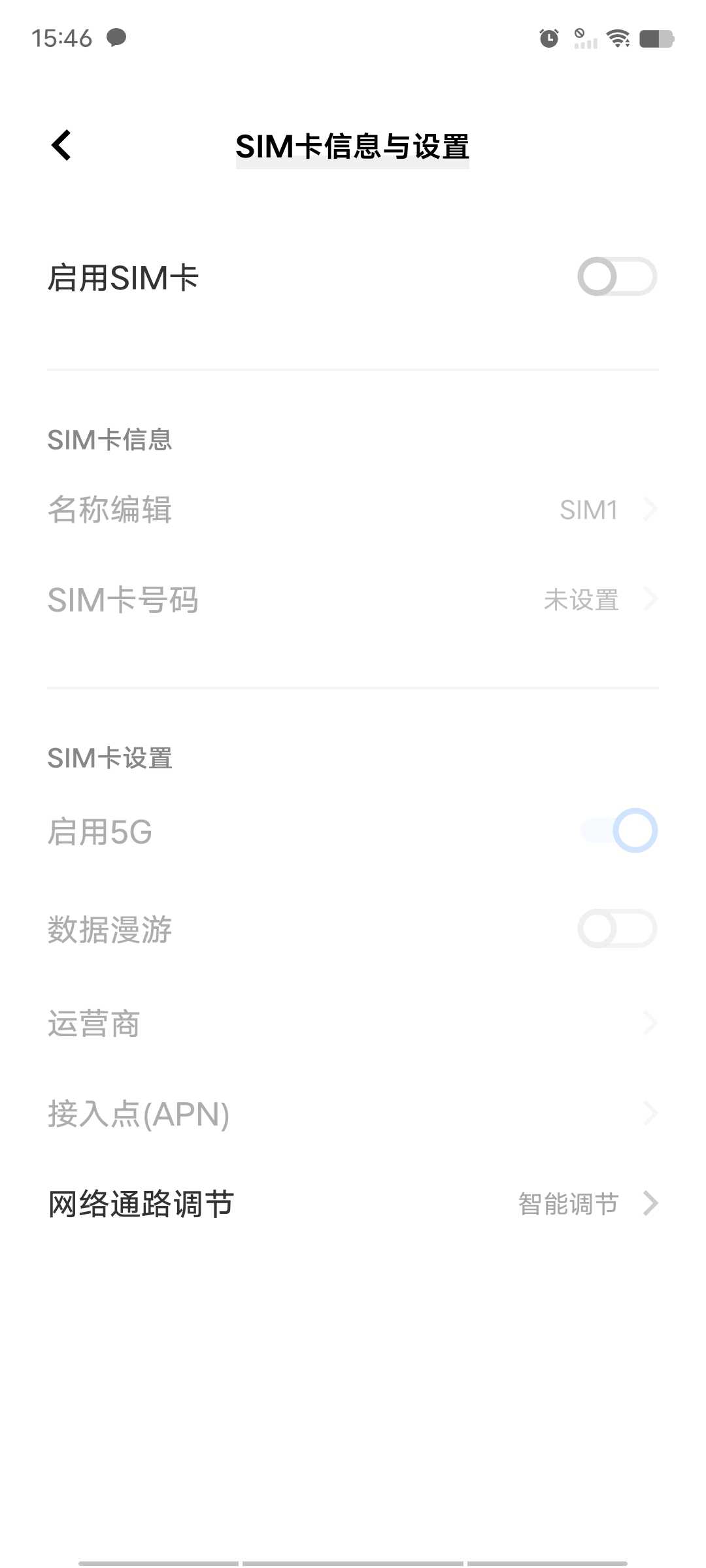Image resolution: width=706 pixels, height=1568 pixels.
Task: Go back using the top-left arrow
Action: [61, 145]
